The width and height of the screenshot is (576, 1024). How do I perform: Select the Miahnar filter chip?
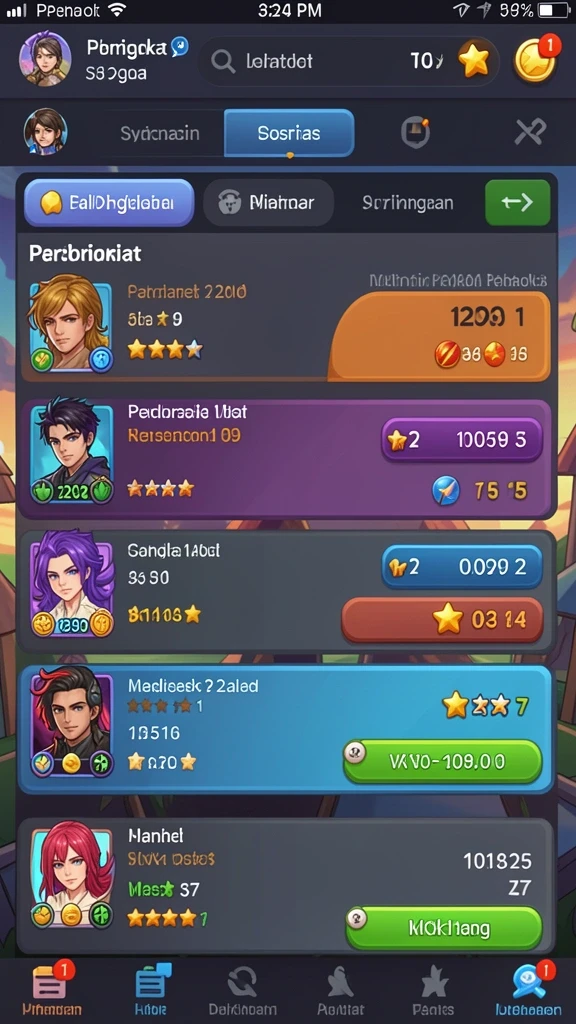(x=268, y=202)
